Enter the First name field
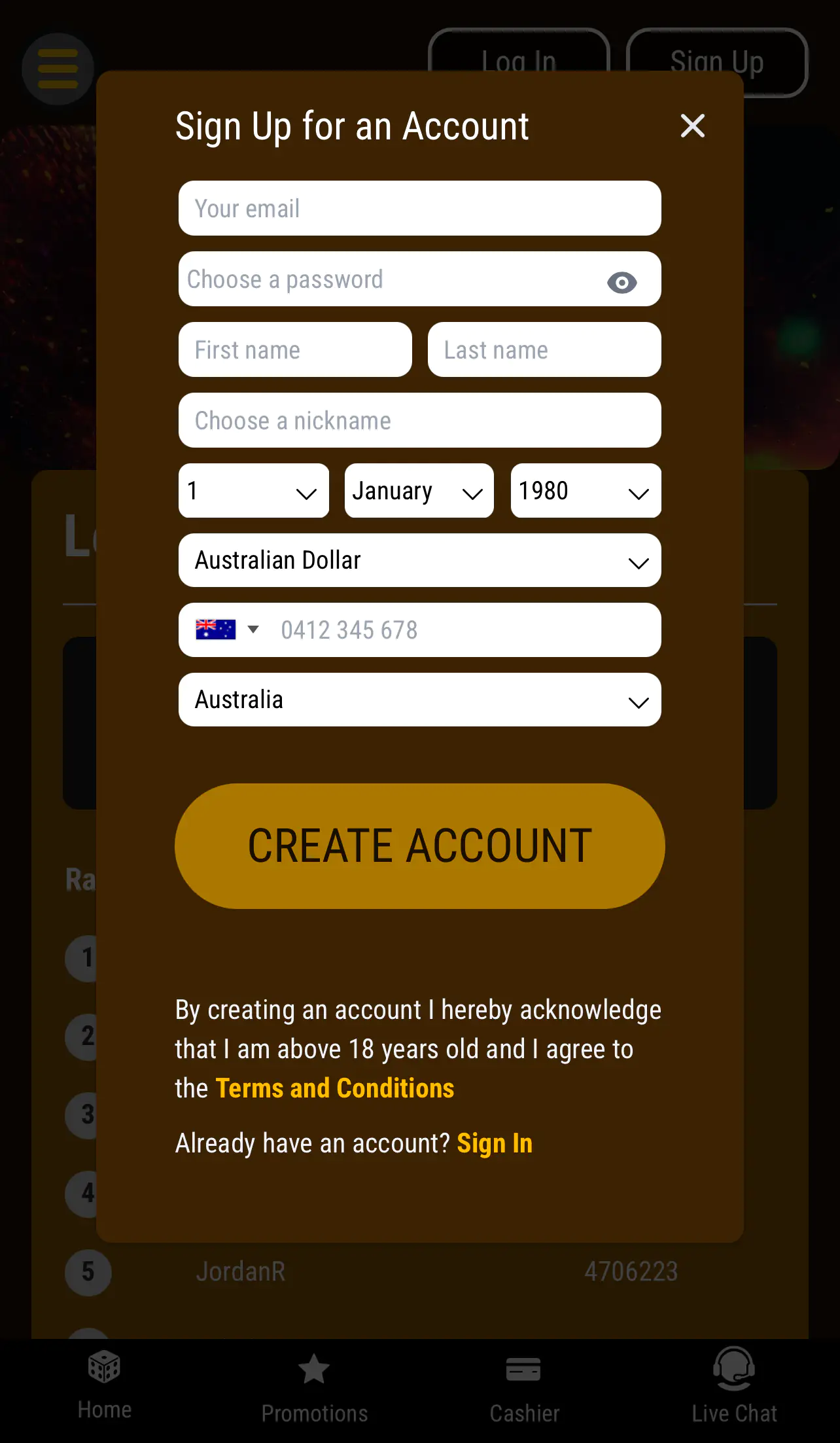 coord(295,350)
